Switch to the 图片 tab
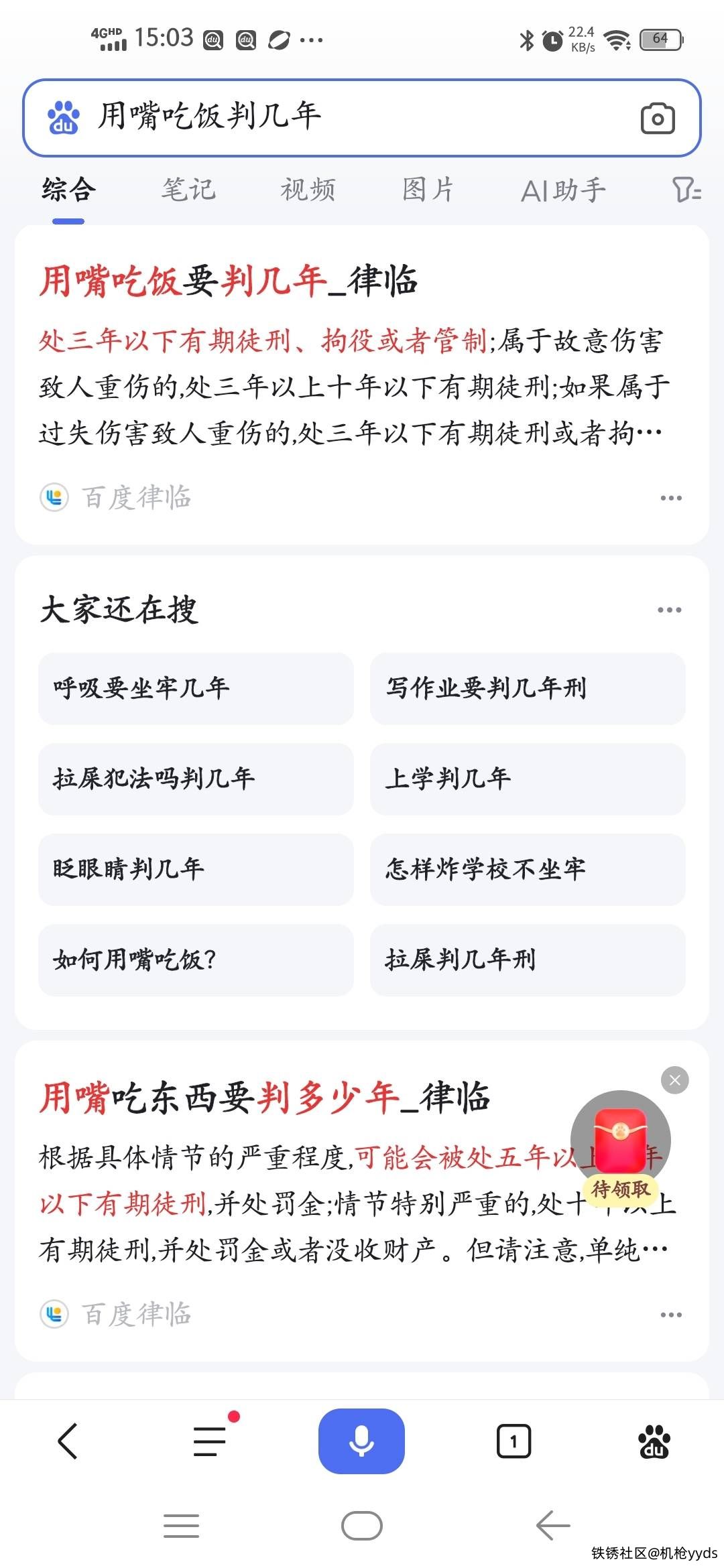Screen dimensions: 724x1568 428,190
